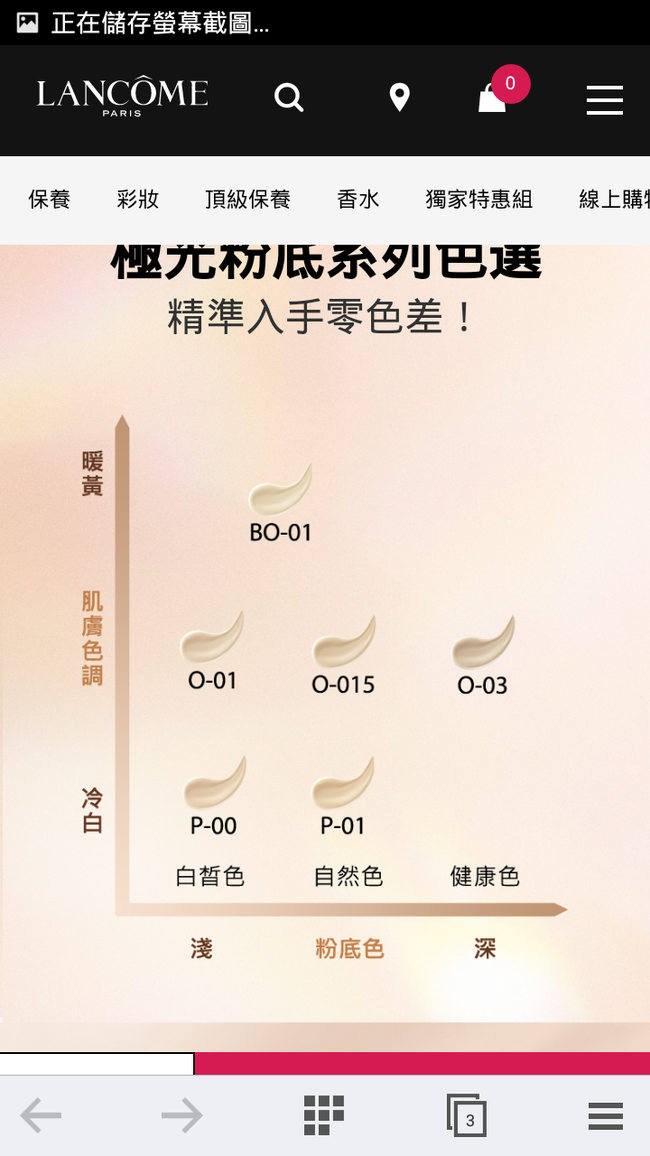Open the store locator pin
Screen dimensions: 650x1156
pos(399,98)
